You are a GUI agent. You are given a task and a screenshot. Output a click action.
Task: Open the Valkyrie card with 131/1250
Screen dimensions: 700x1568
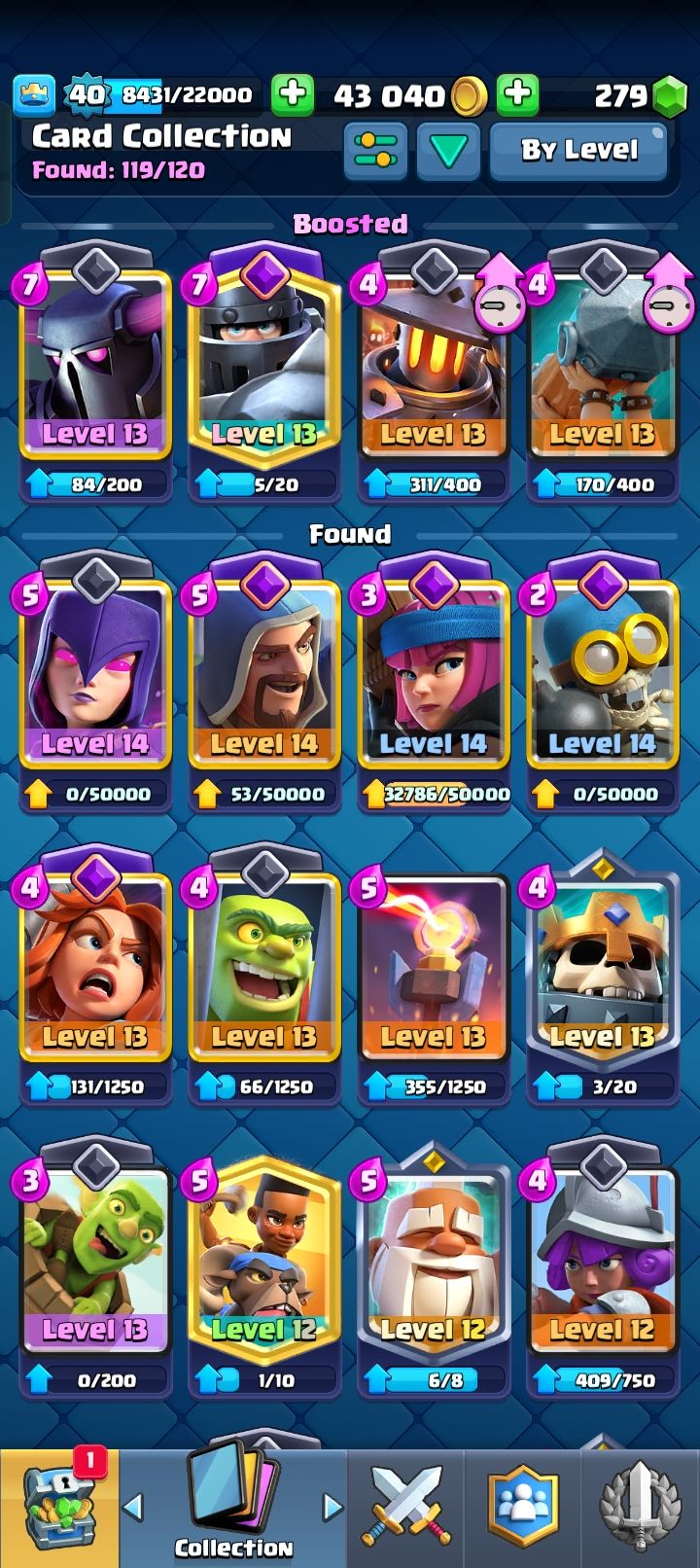pyautogui.click(x=95, y=976)
